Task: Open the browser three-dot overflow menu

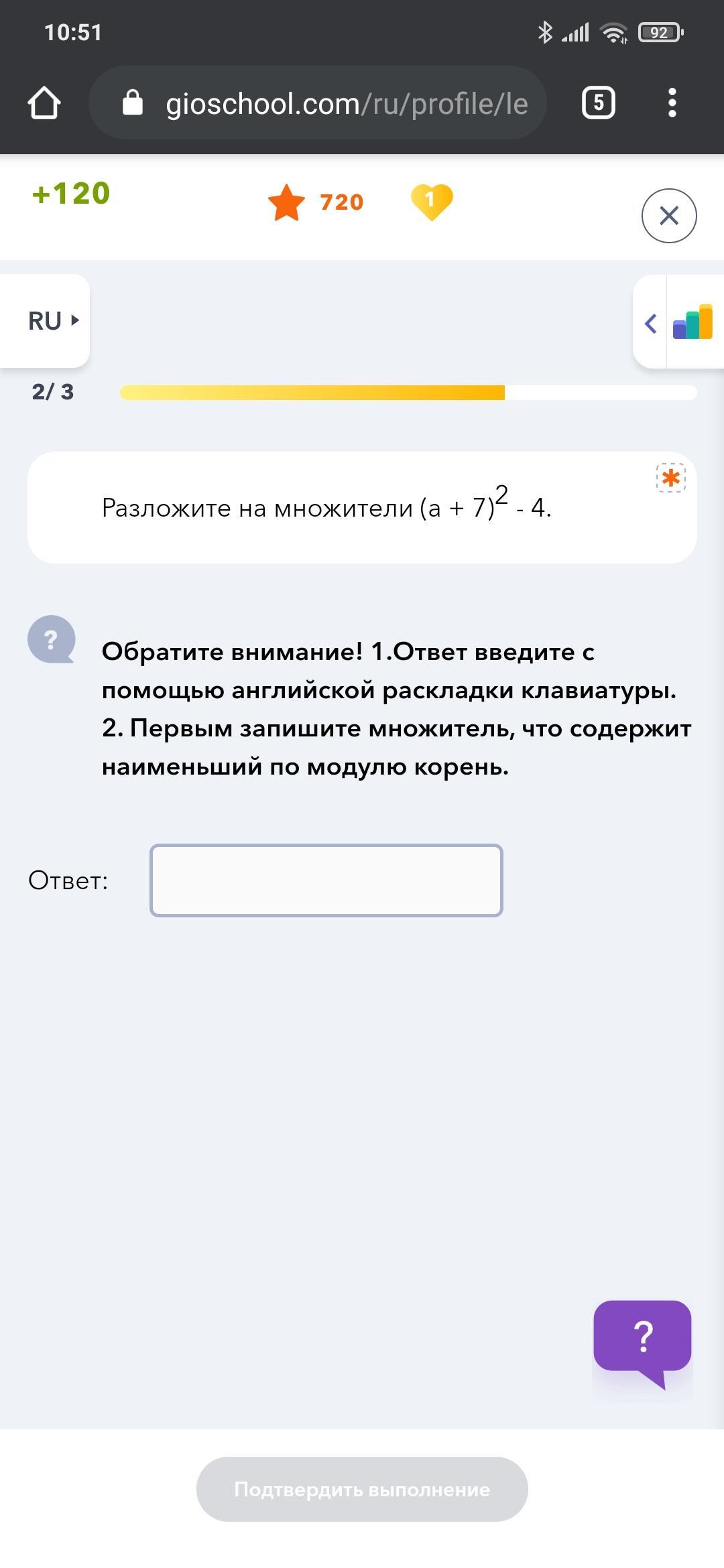Action: [672, 103]
